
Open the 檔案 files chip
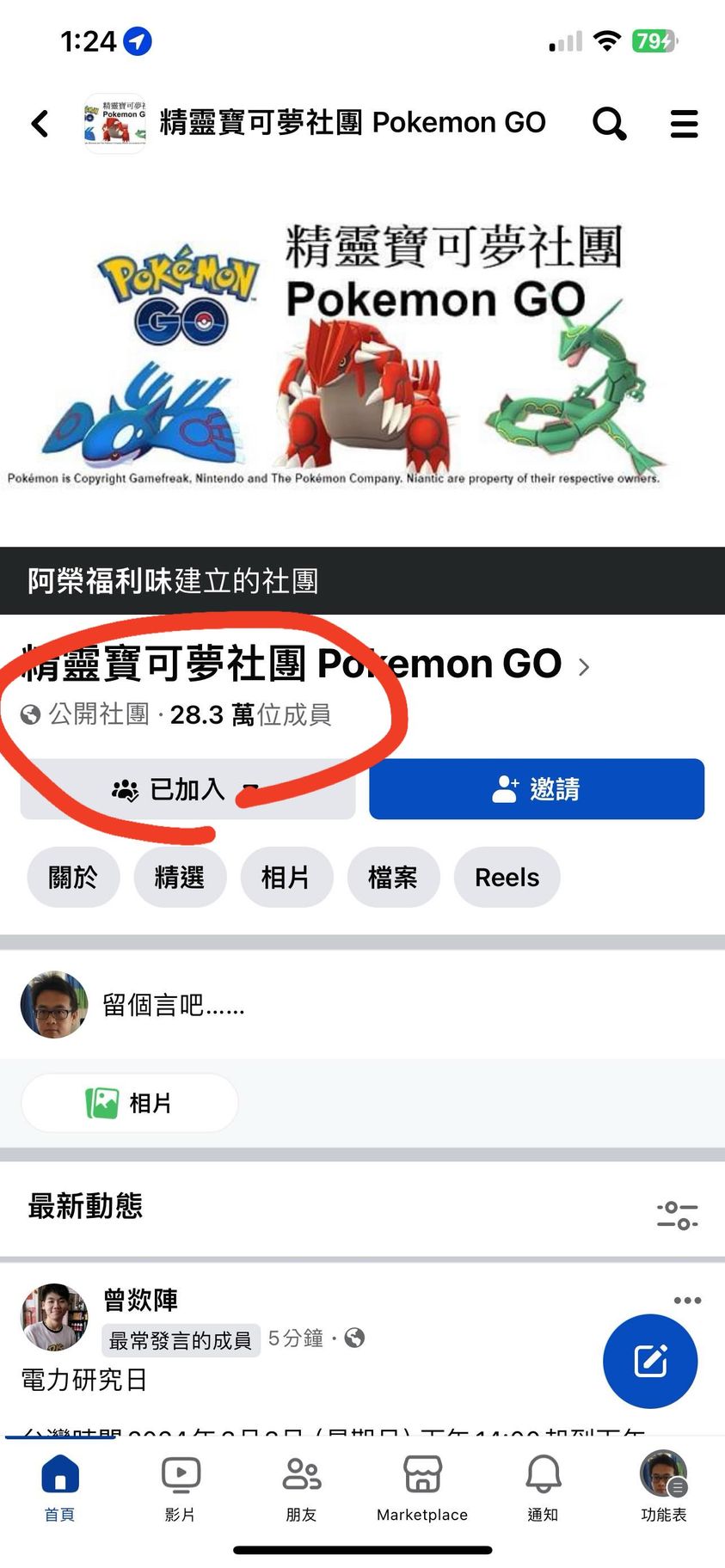(x=393, y=877)
